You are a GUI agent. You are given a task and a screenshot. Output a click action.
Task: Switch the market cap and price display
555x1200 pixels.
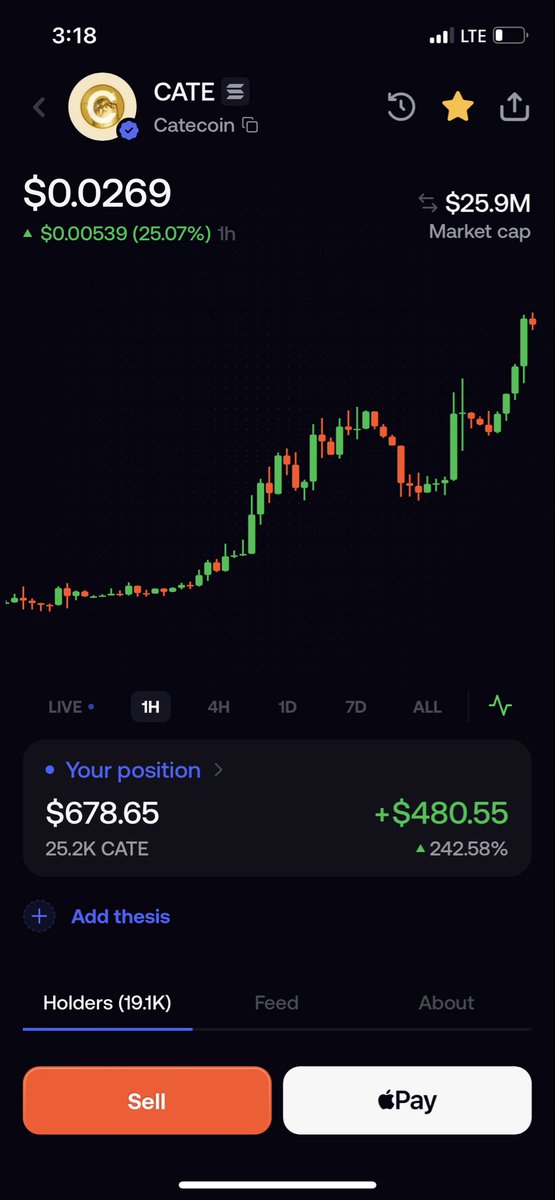tap(428, 203)
